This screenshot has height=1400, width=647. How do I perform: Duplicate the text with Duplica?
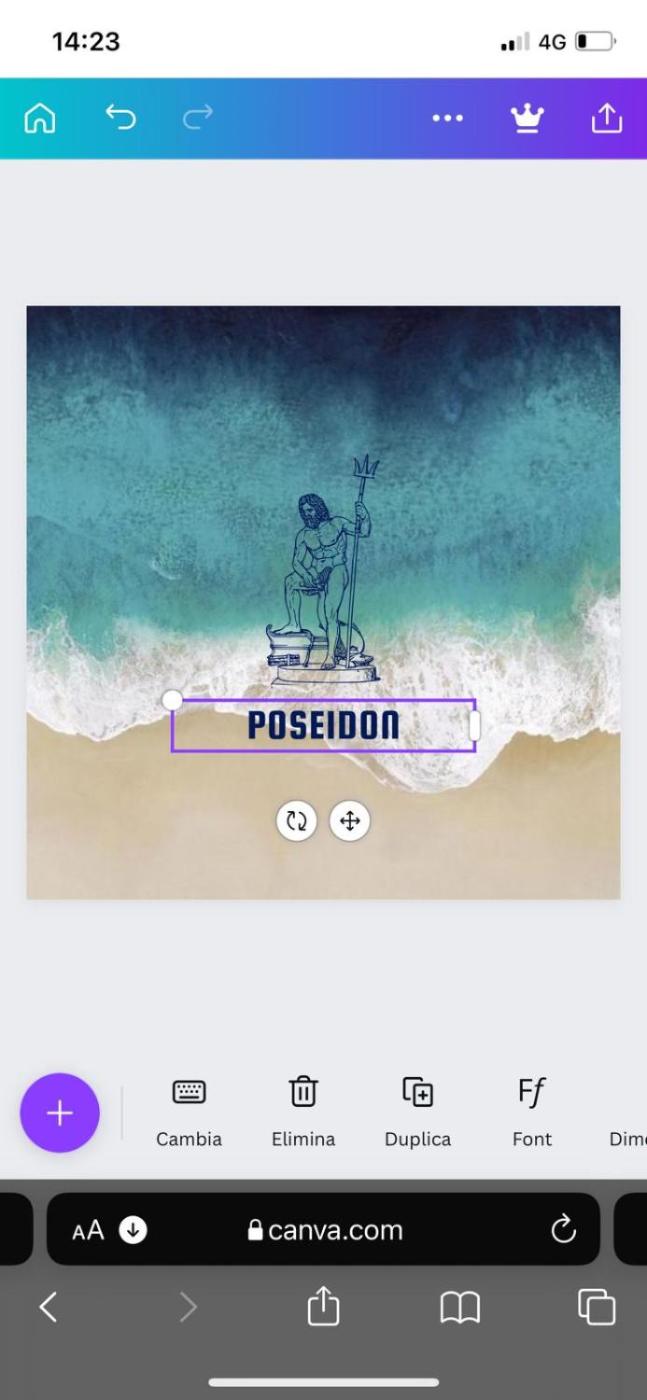pos(417,1112)
